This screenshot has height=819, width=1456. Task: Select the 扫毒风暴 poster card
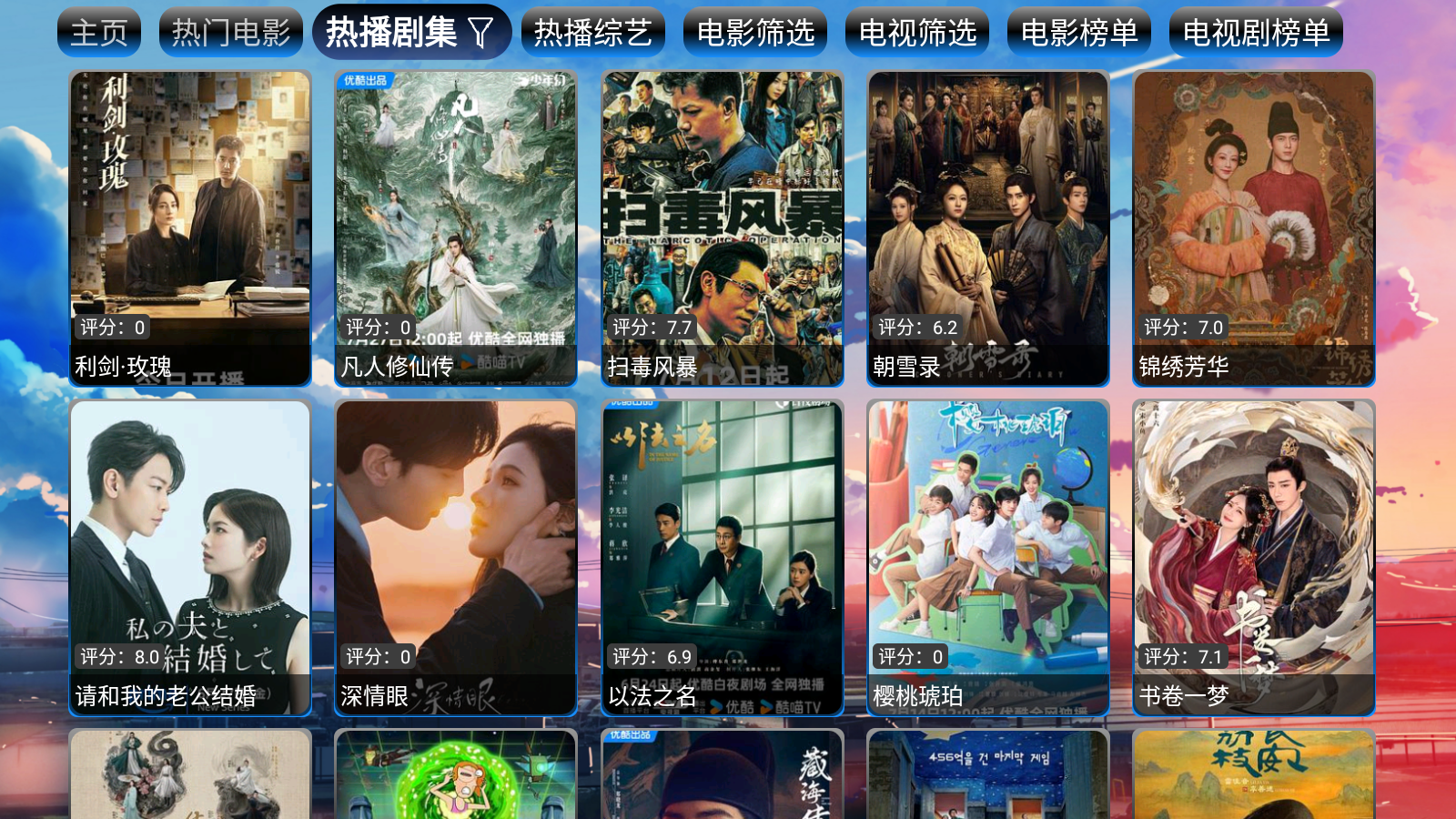722,227
